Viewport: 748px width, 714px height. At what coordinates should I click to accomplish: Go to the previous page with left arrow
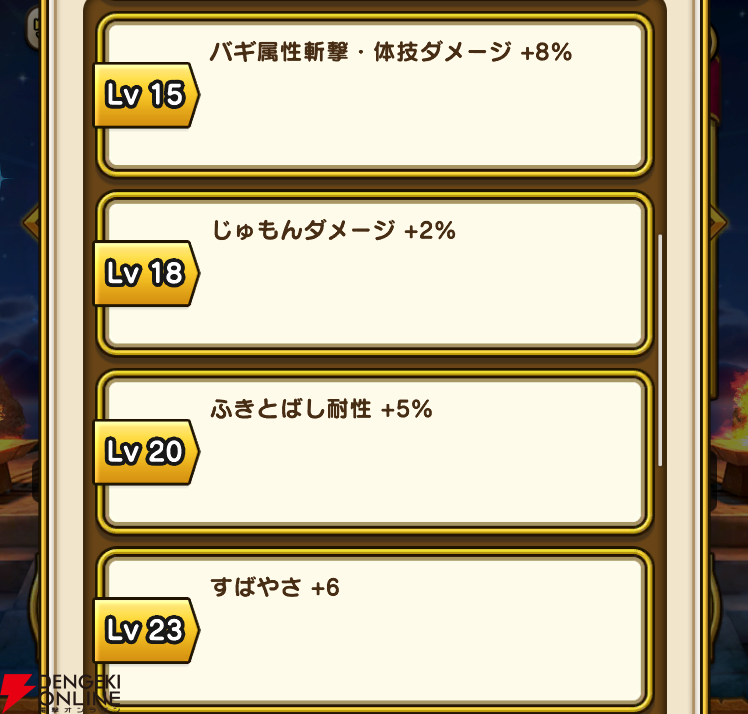(30, 222)
